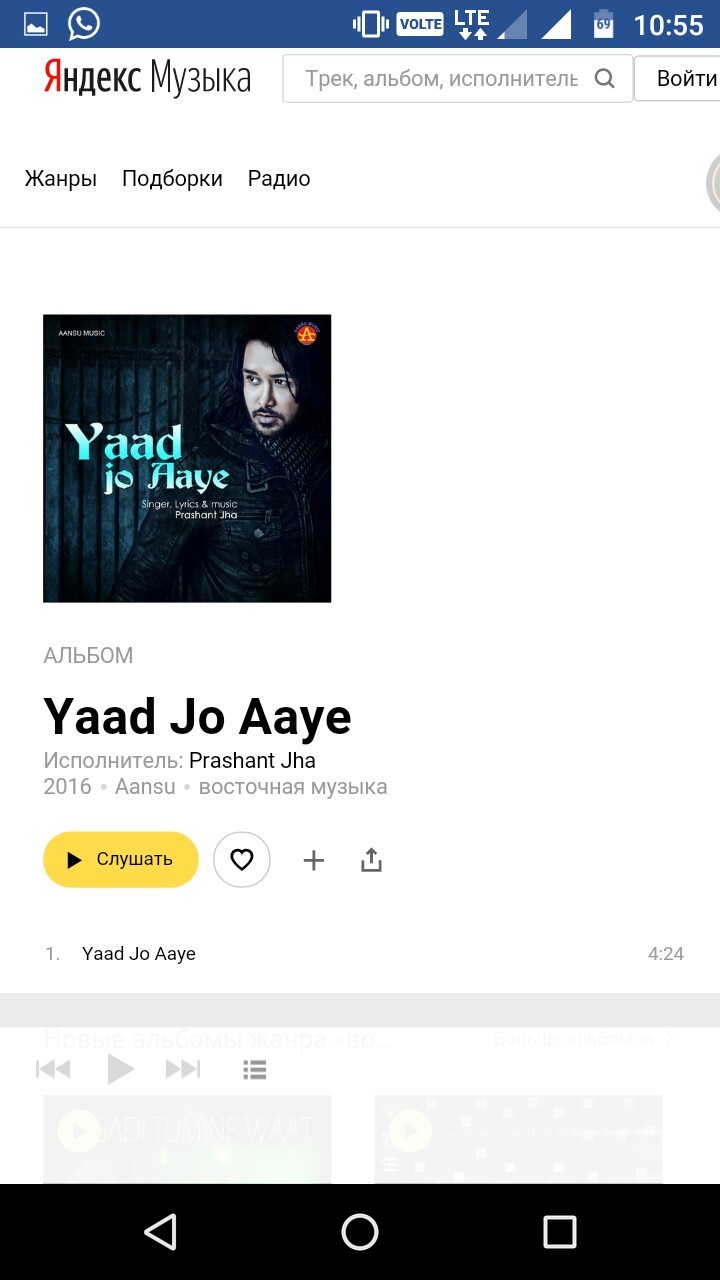The height and width of the screenshot is (1280, 720).
Task: Play the album with Слушать
Action: point(121,859)
